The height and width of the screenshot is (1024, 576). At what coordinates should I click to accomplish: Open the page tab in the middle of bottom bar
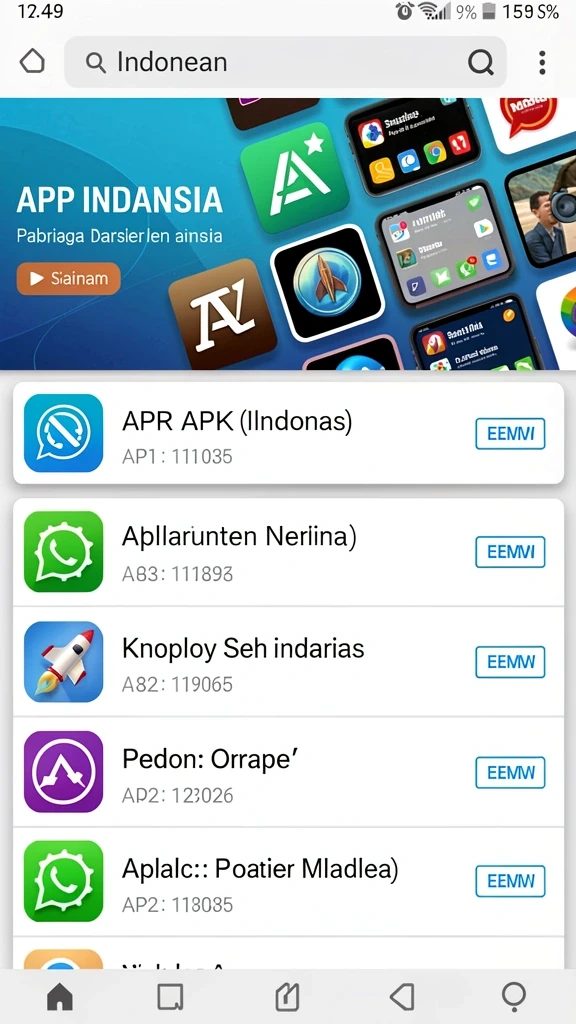pyautogui.click(x=287, y=997)
